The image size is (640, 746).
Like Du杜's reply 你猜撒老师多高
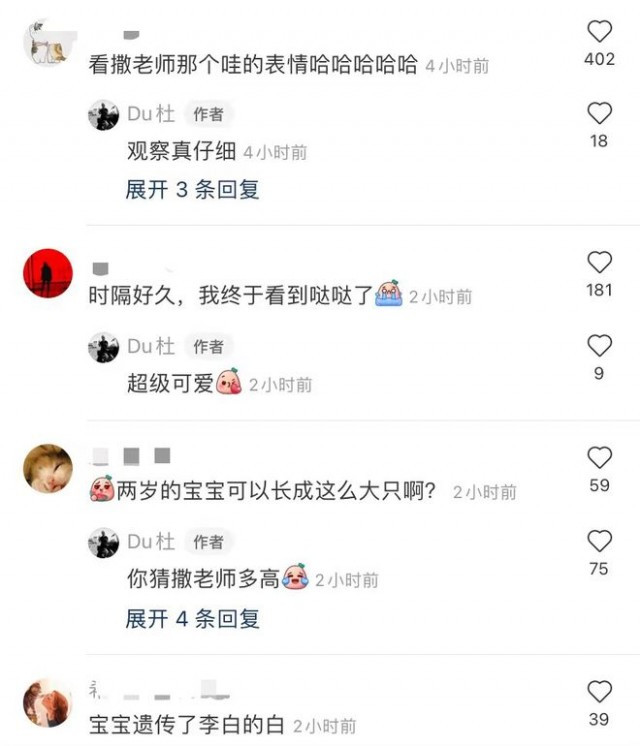(599, 541)
